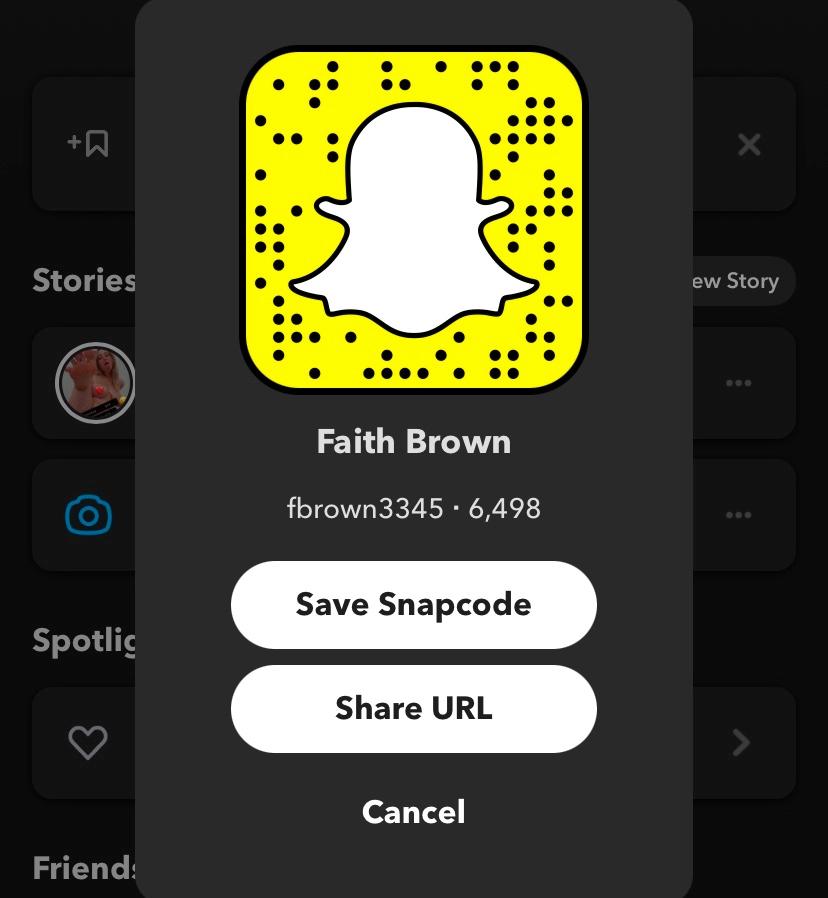
Task: Share the profile URL
Action: 413,709
